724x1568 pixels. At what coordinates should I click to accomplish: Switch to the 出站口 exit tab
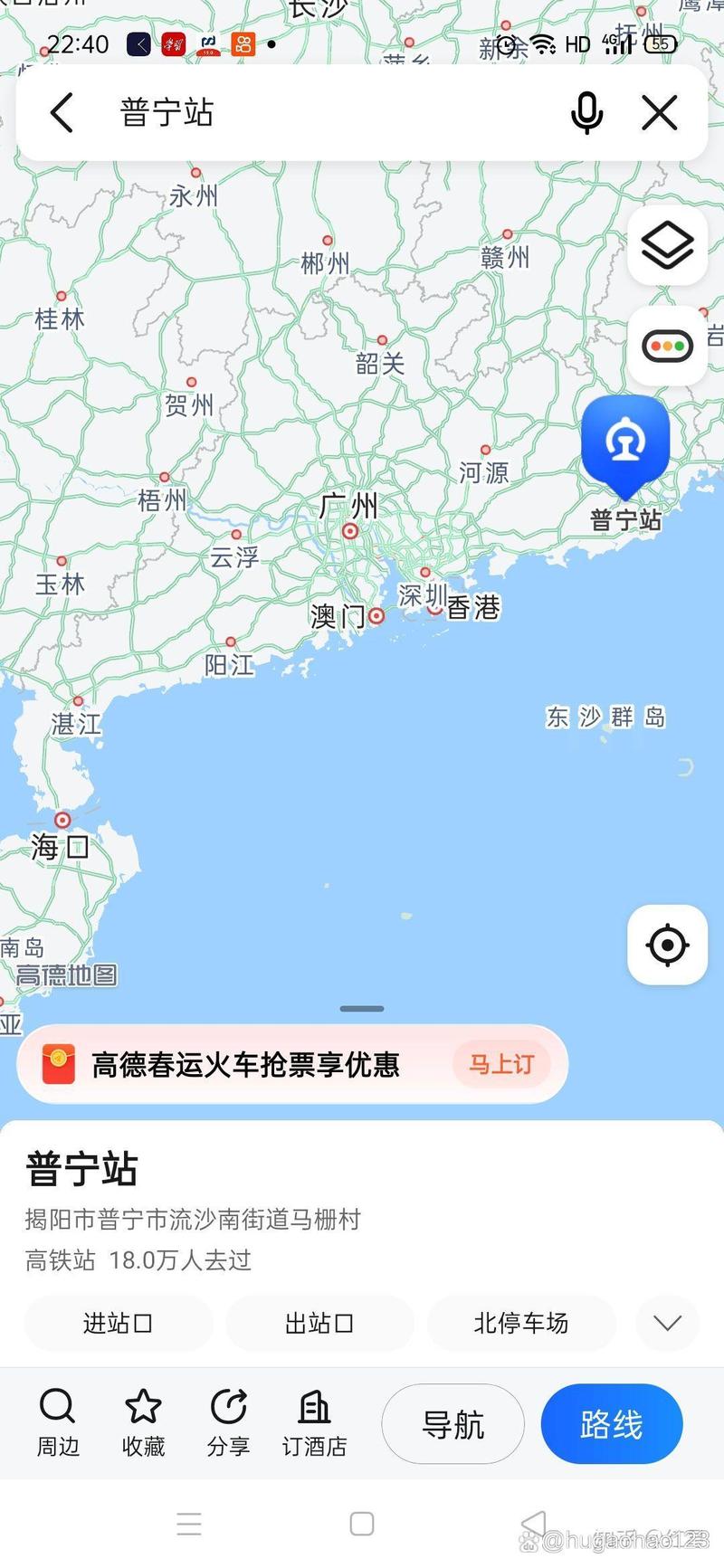click(x=319, y=1323)
